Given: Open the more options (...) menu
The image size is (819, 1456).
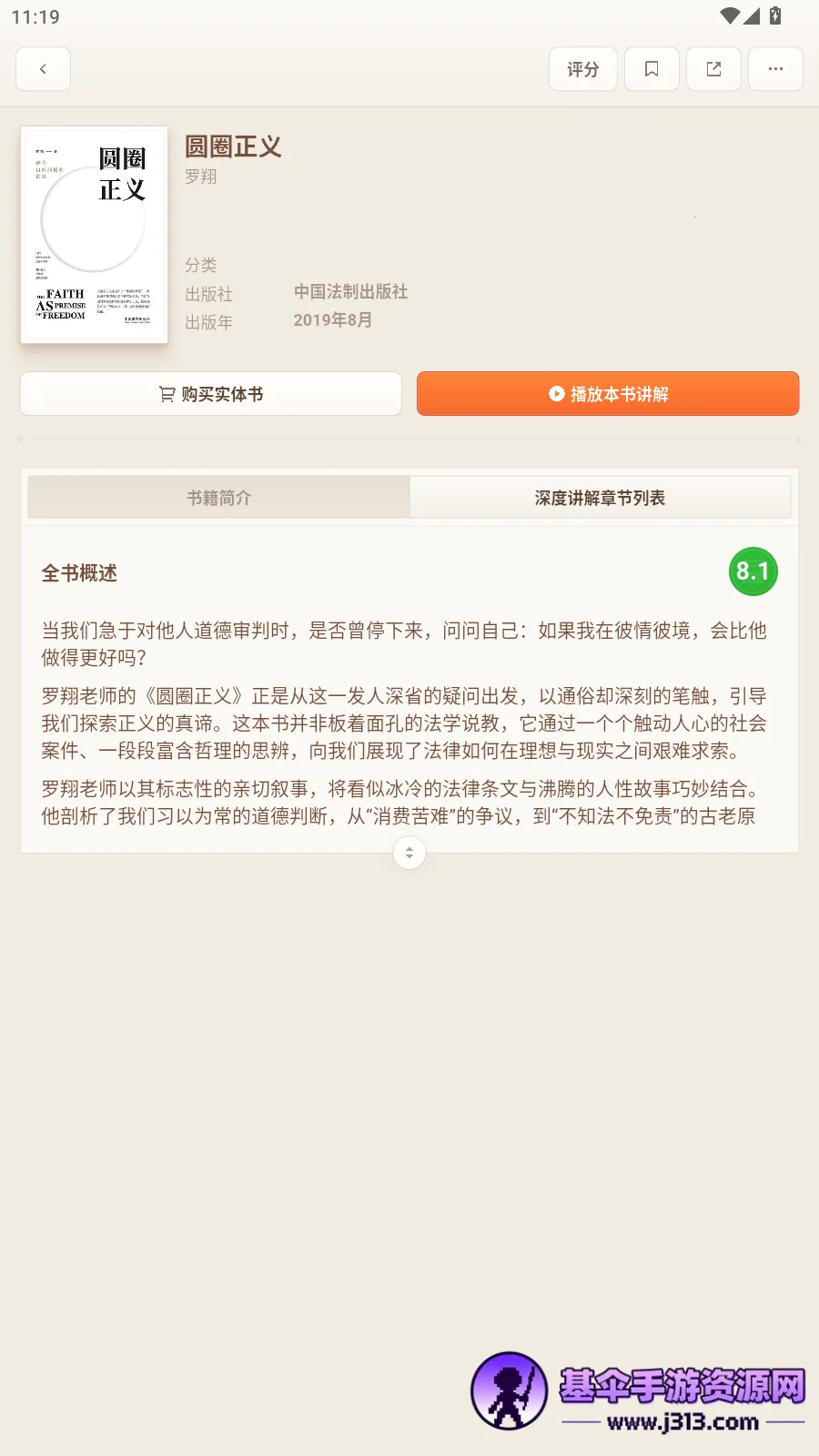Looking at the screenshot, I should 775,68.
